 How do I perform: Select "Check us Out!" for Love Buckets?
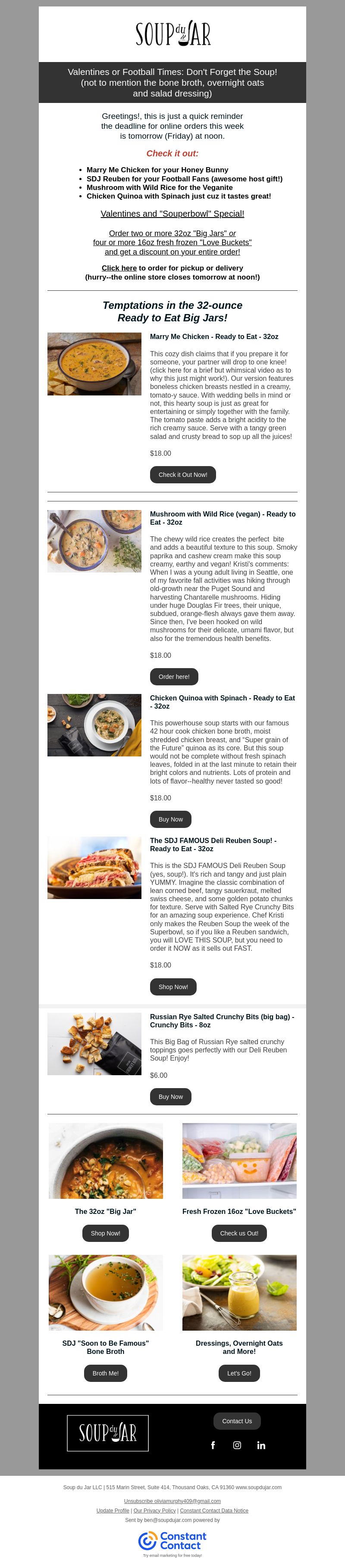(x=239, y=1233)
